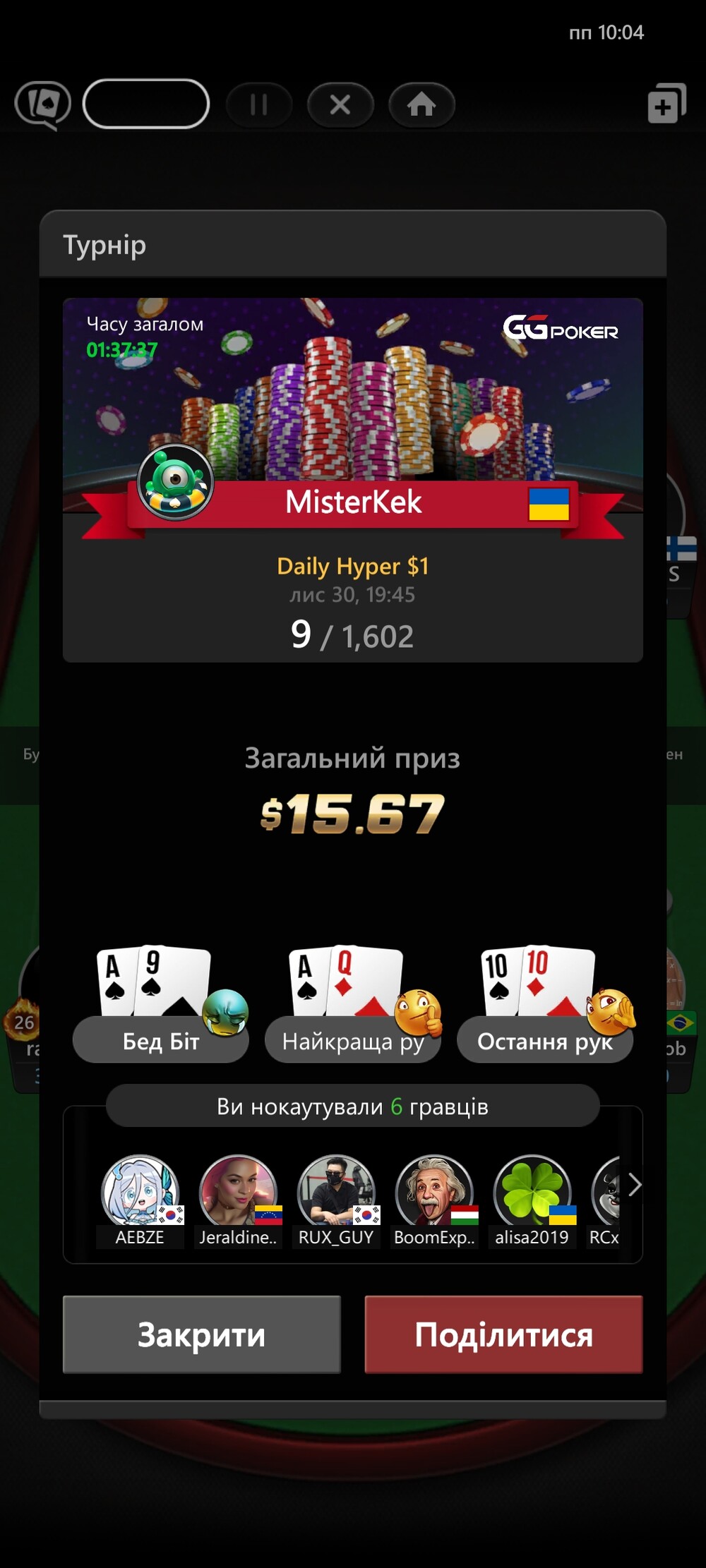Open AEBZE's player avatar
Screen dimensions: 706x1568
140,1192
